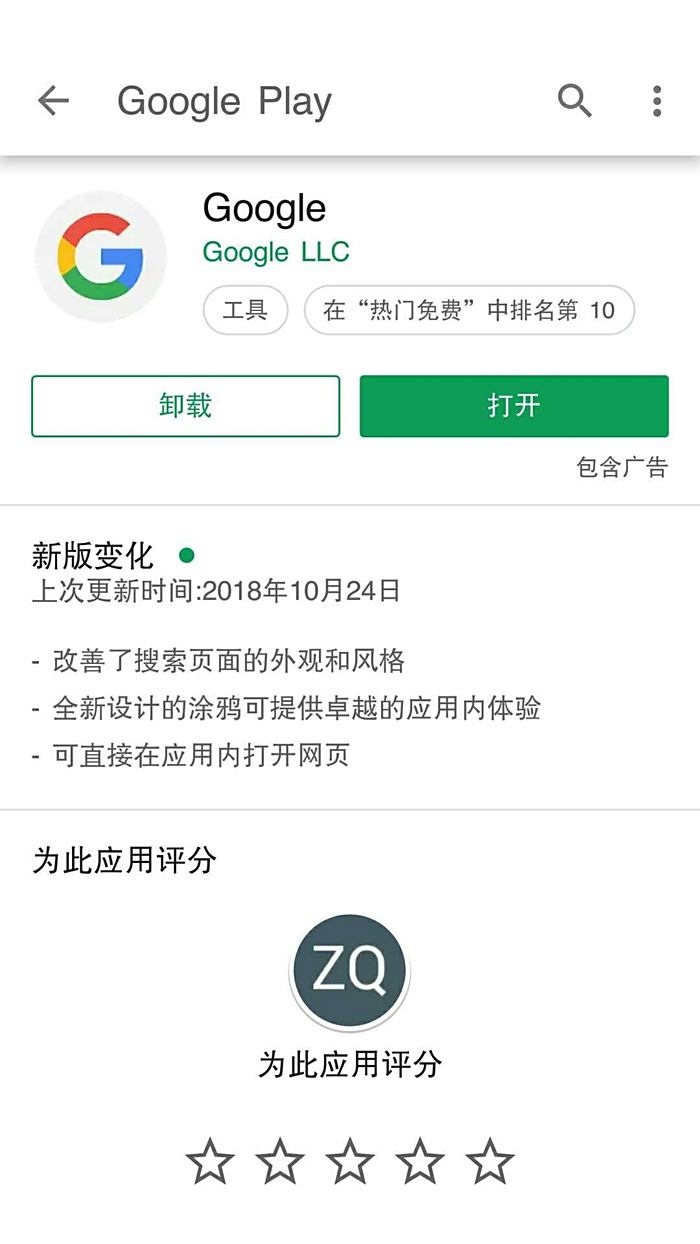
Task: Tap the 卸载 uninstall button
Action: (x=186, y=406)
